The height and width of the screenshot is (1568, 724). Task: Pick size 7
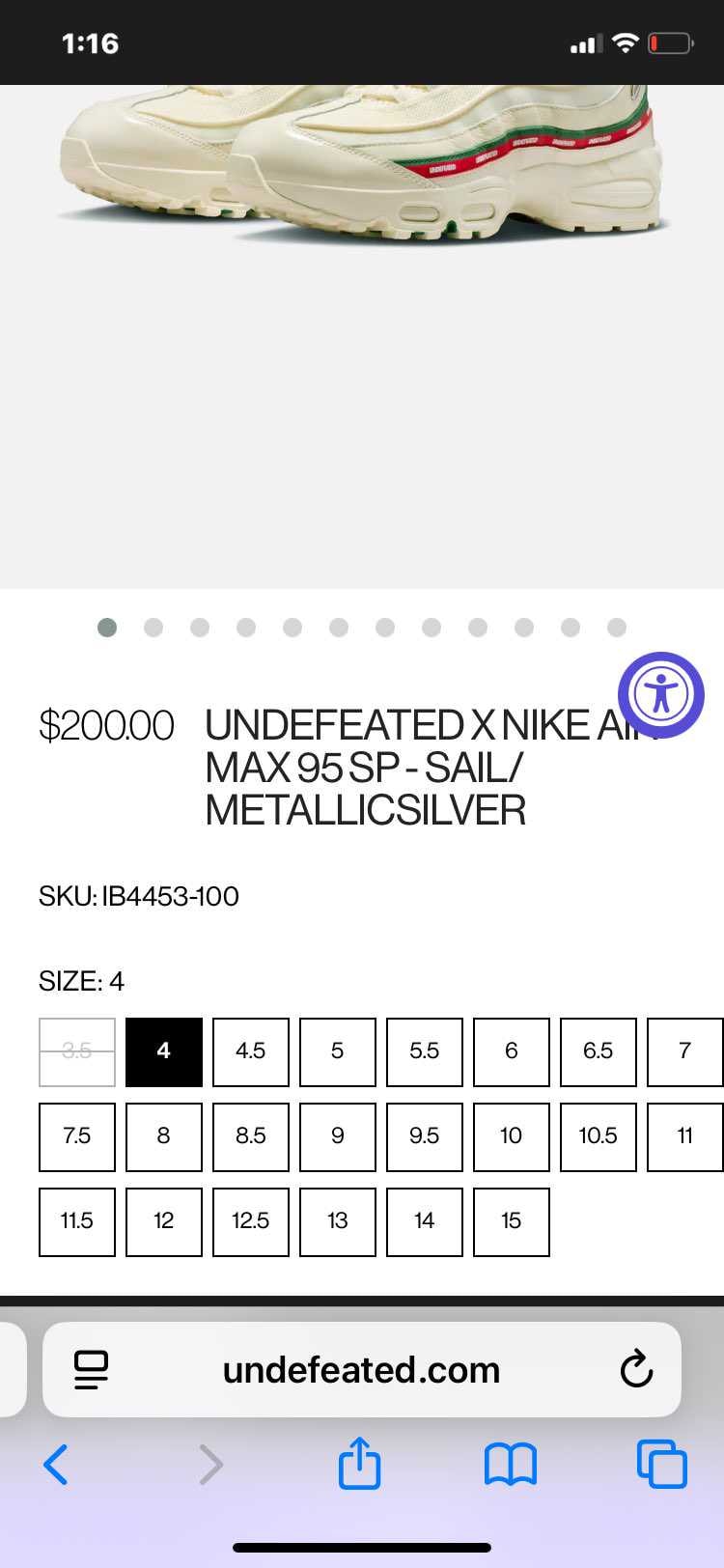click(684, 1051)
